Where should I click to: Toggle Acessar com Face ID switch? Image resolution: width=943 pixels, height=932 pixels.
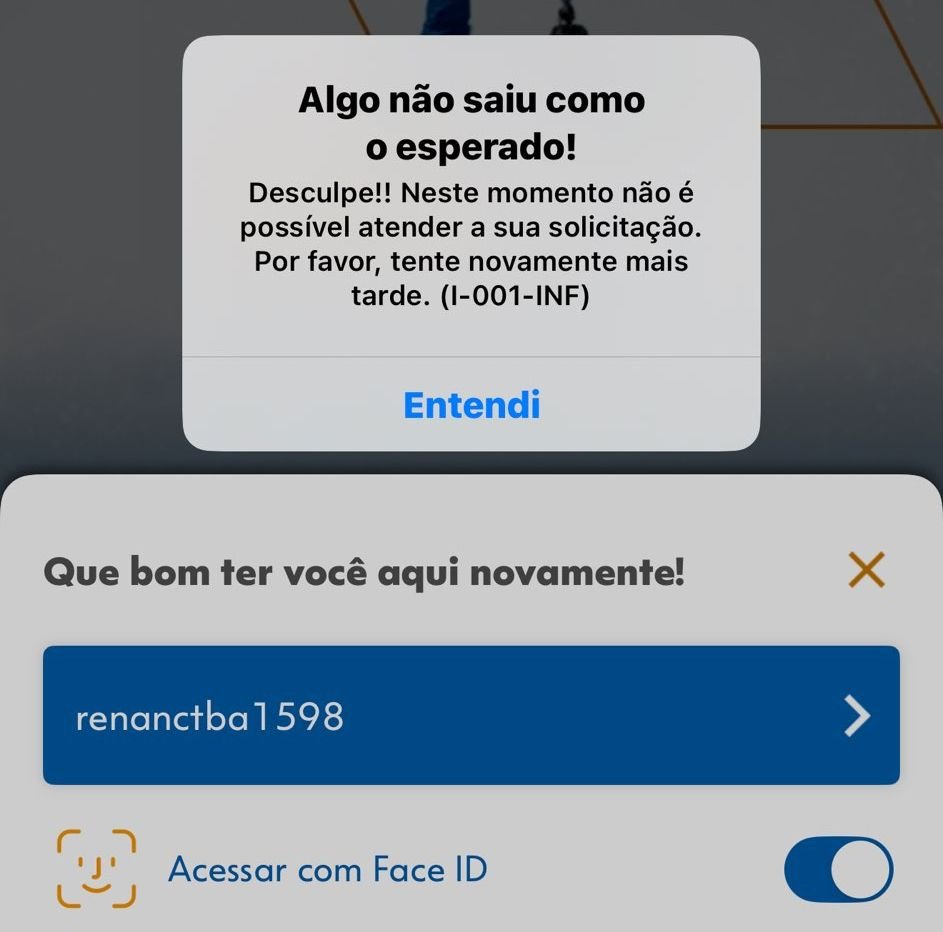[x=838, y=869]
